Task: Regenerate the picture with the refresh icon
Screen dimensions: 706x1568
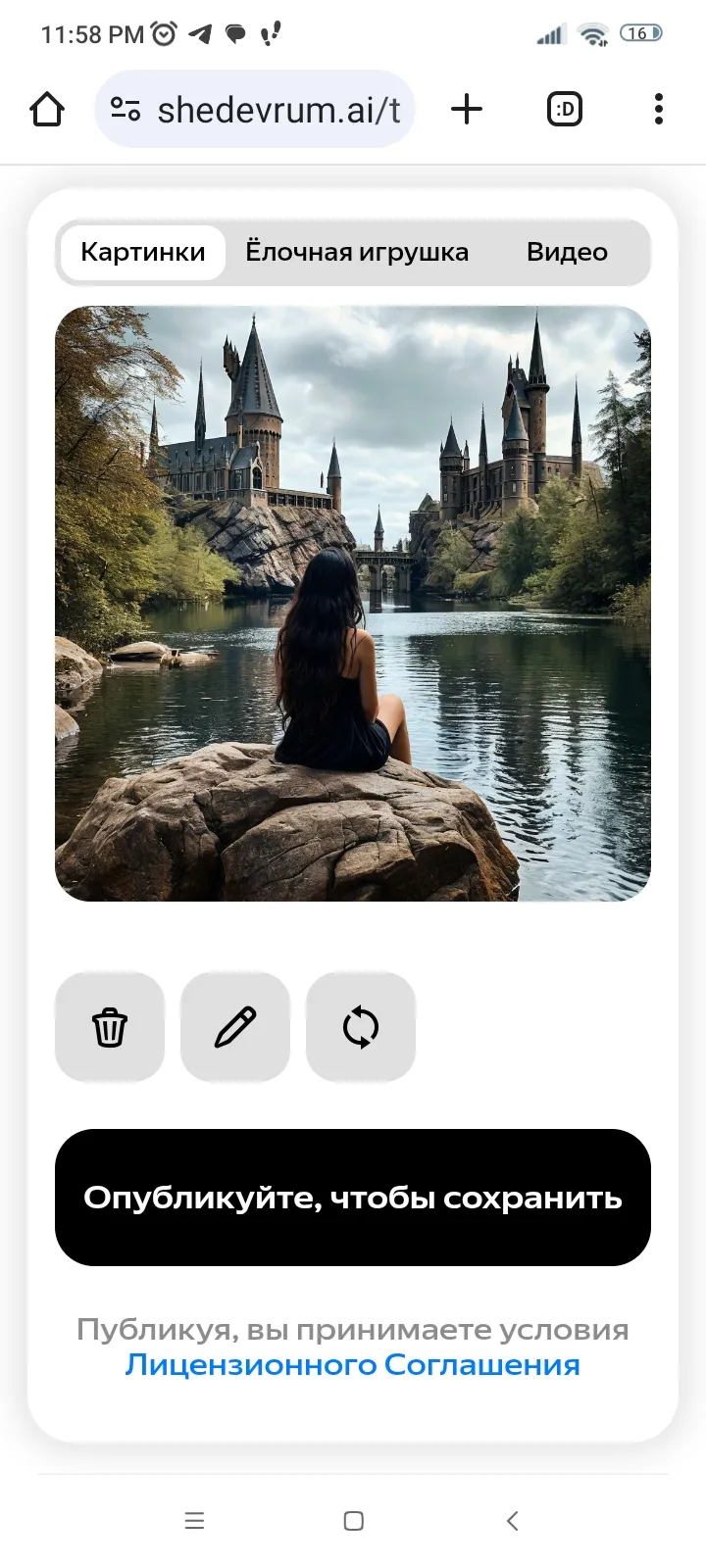Action: click(361, 1027)
